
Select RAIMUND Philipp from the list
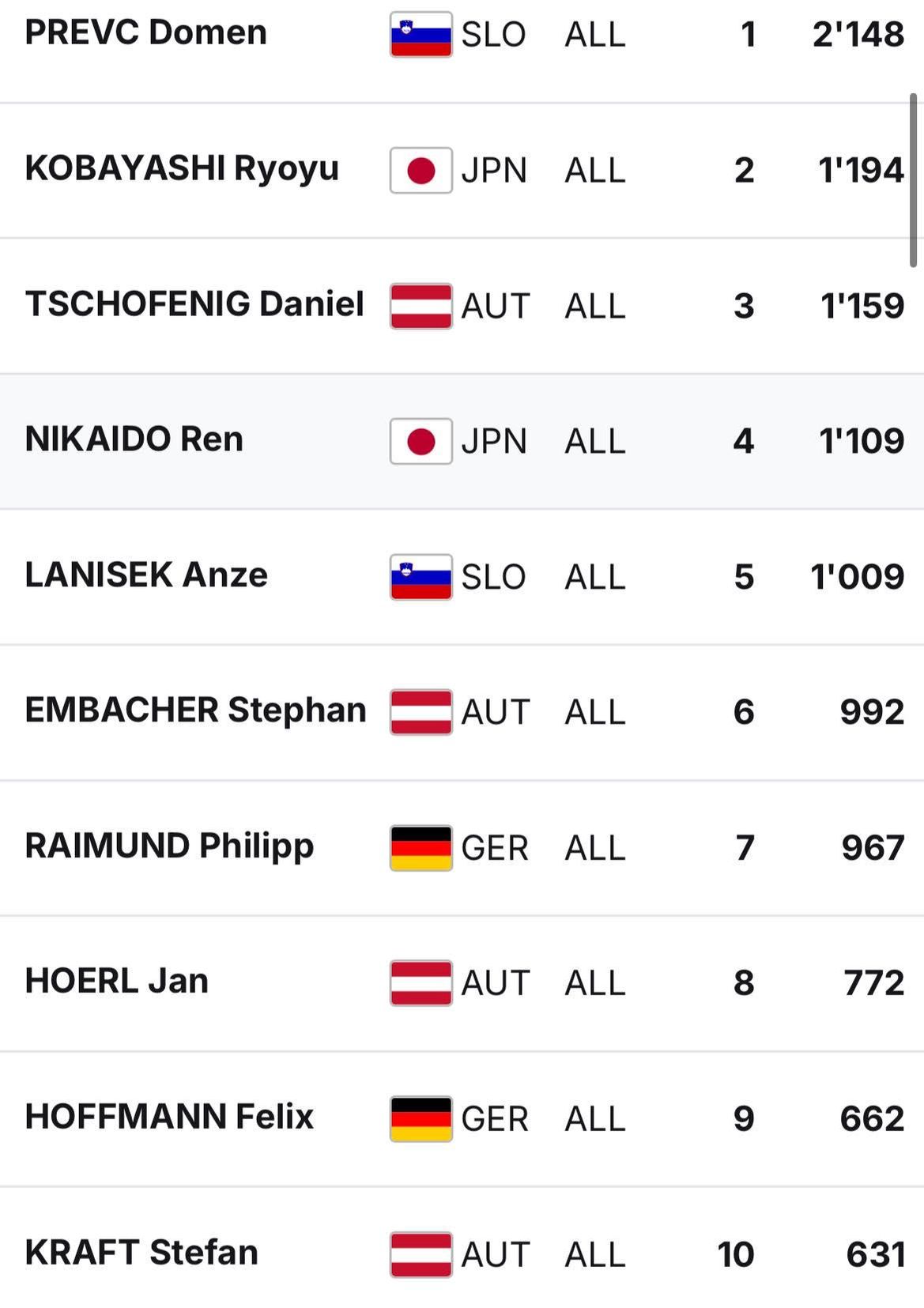click(x=169, y=846)
